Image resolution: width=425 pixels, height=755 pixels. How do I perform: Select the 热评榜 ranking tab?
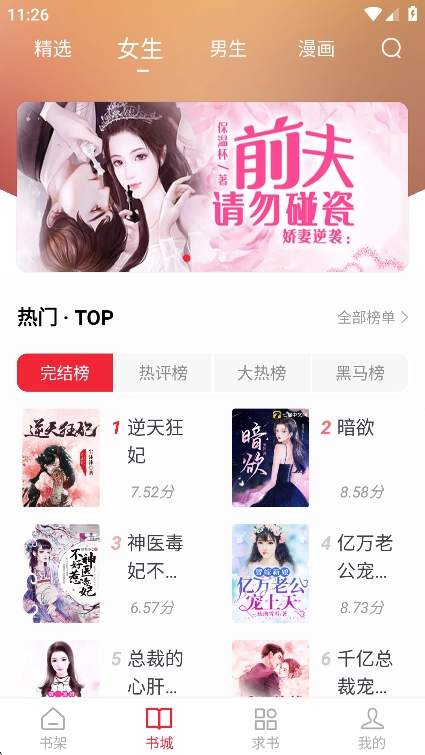163,373
